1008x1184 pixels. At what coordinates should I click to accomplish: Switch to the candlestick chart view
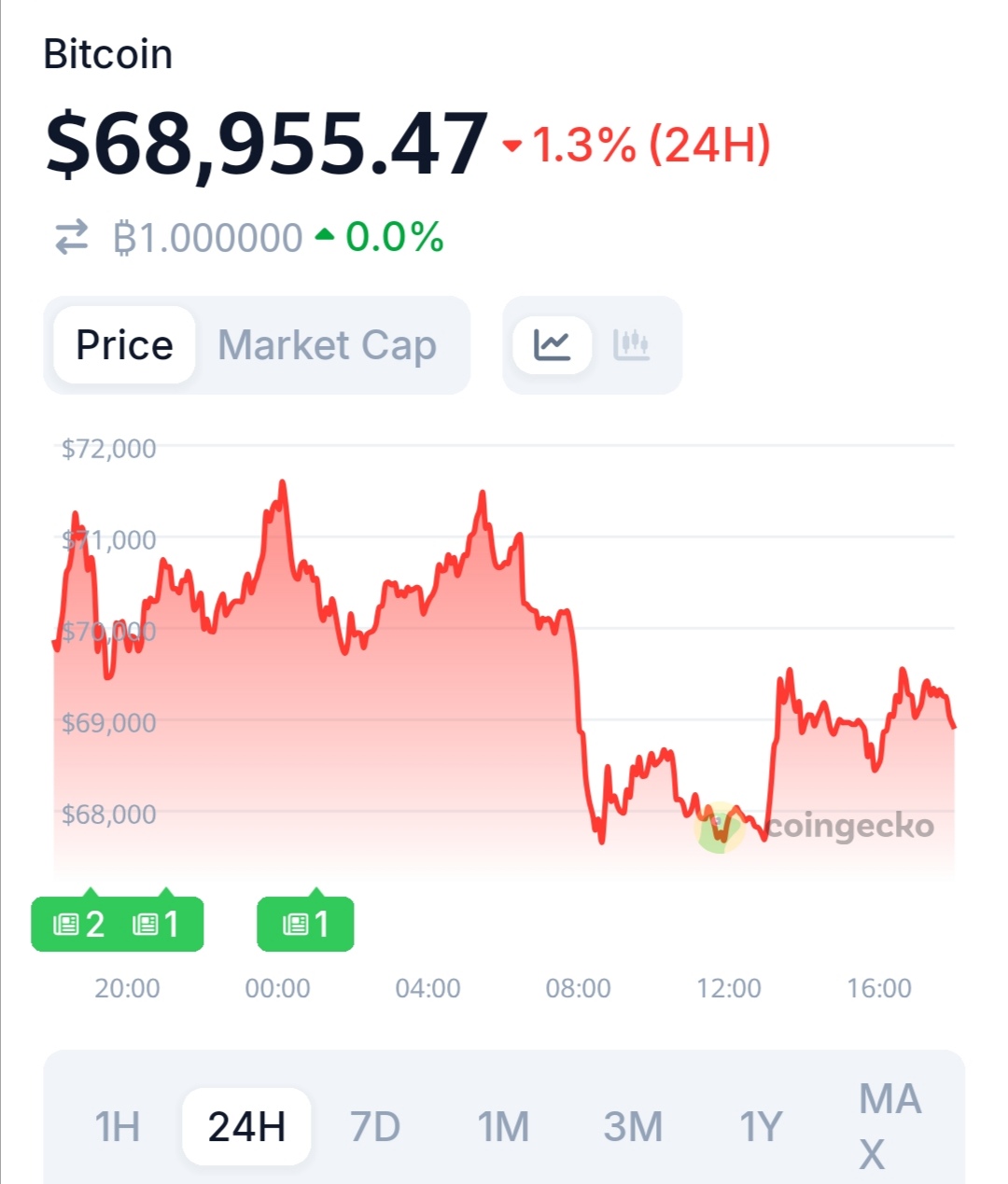tap(632, 345)
